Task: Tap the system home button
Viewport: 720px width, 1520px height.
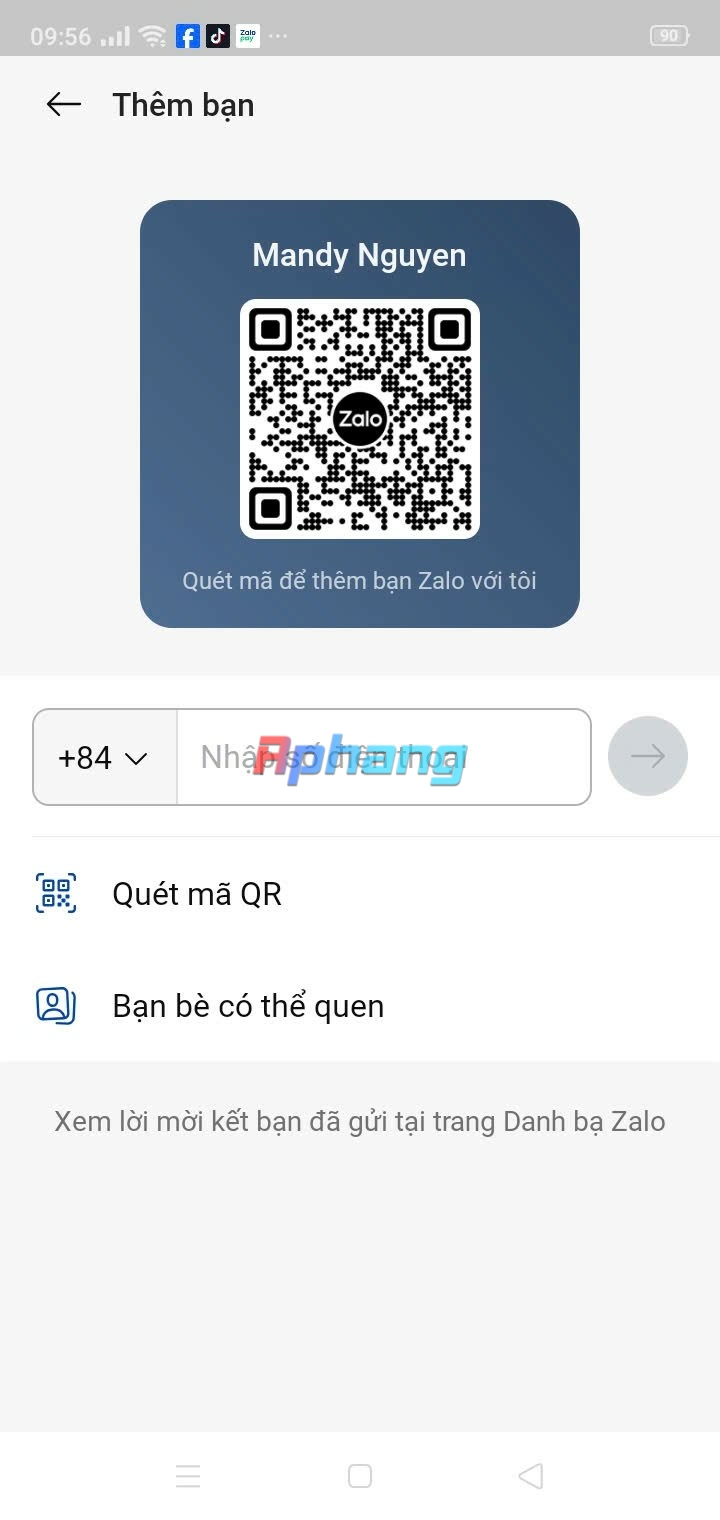Action: click(x=360, y=1476)
